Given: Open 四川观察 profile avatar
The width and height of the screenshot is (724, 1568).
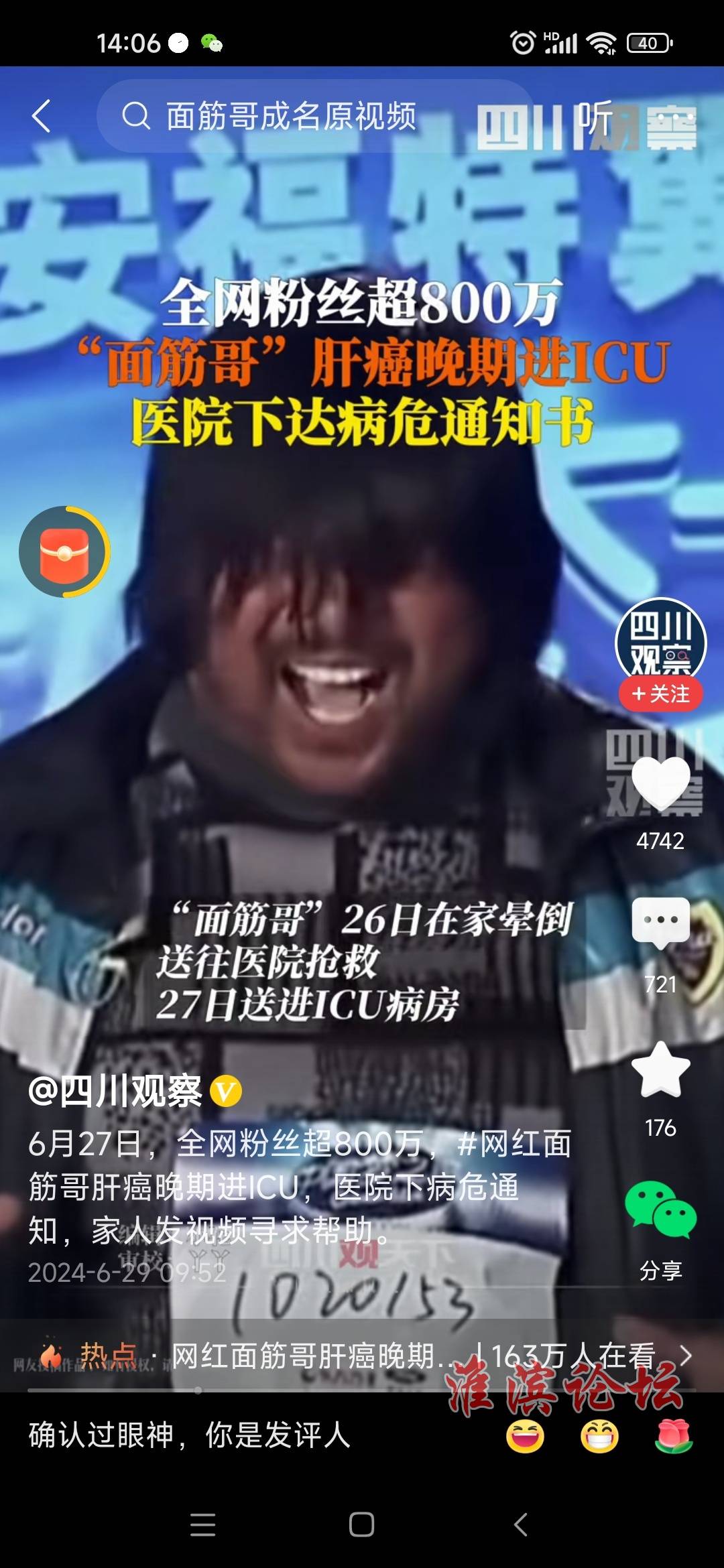Looking at the screenshot, I should 660,641.
